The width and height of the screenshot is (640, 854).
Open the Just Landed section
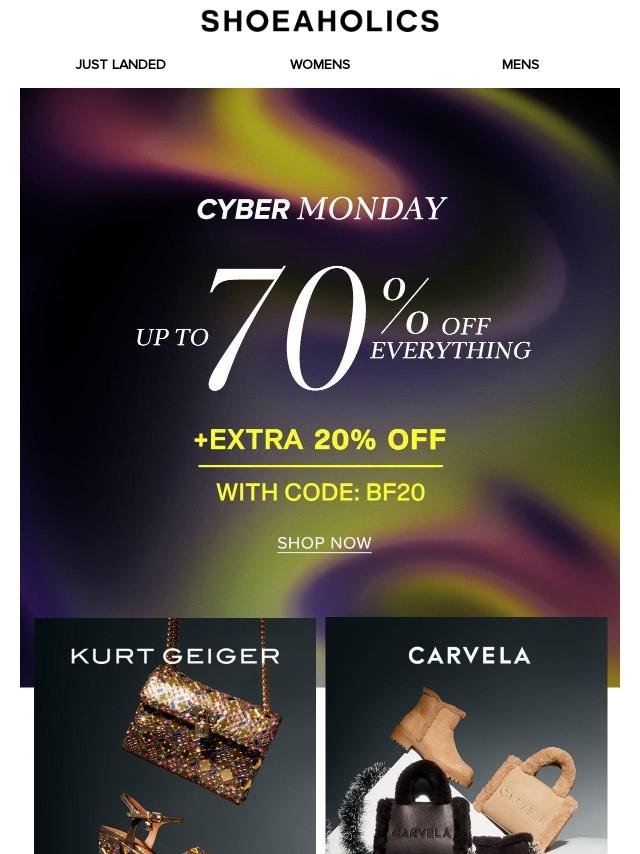tap(120, 64)
